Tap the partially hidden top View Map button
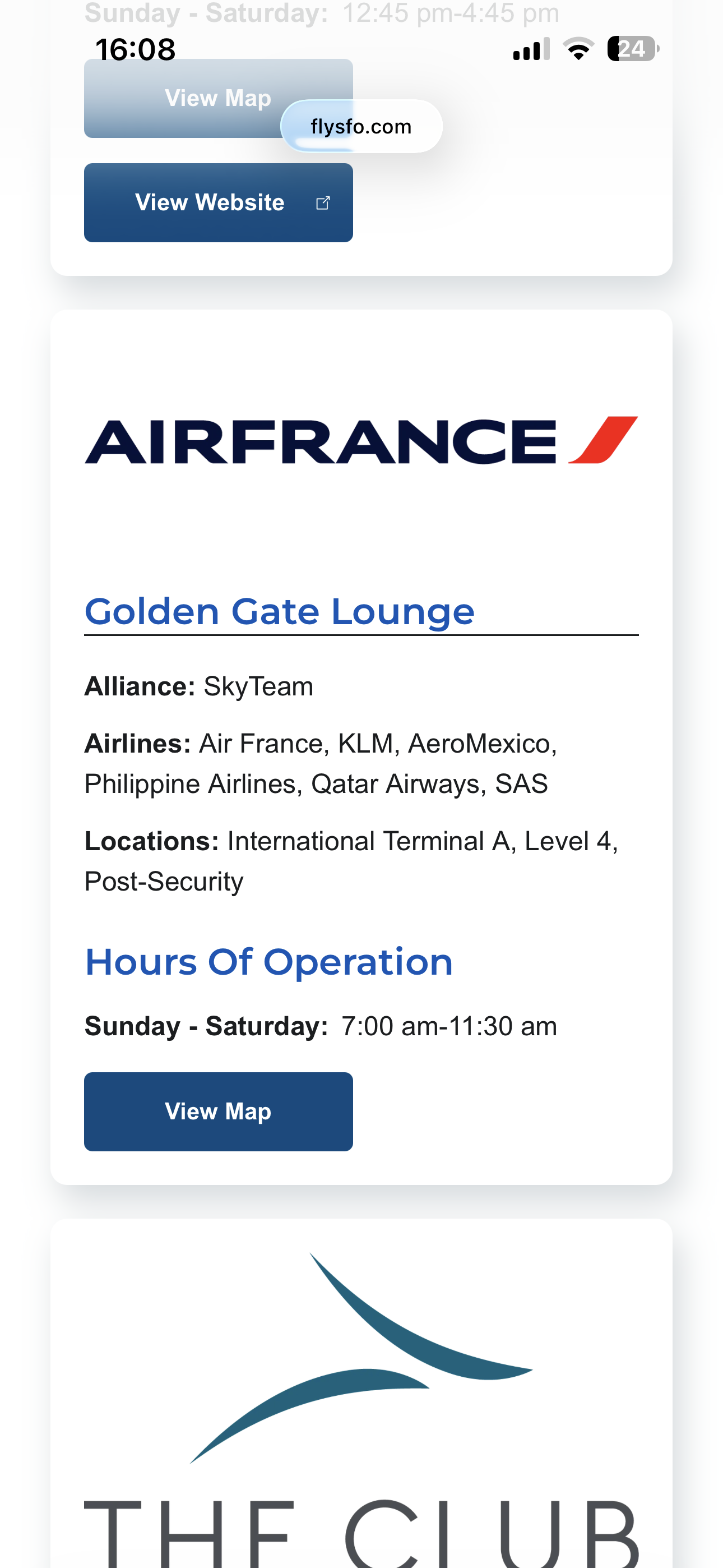The height and width of the screenshot is (1568, 723). 183,99
